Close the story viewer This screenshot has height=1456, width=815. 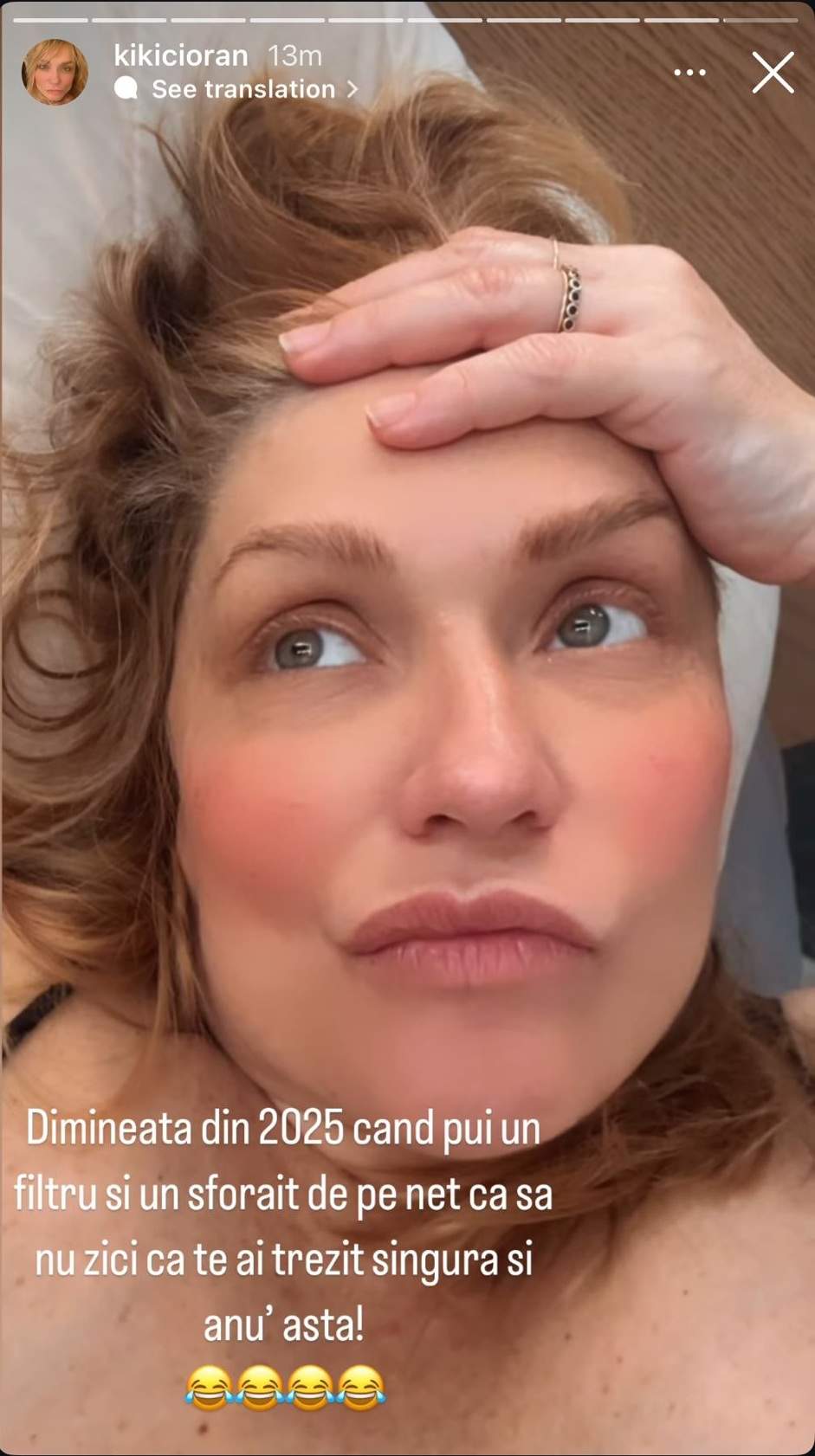coord(773,73)
